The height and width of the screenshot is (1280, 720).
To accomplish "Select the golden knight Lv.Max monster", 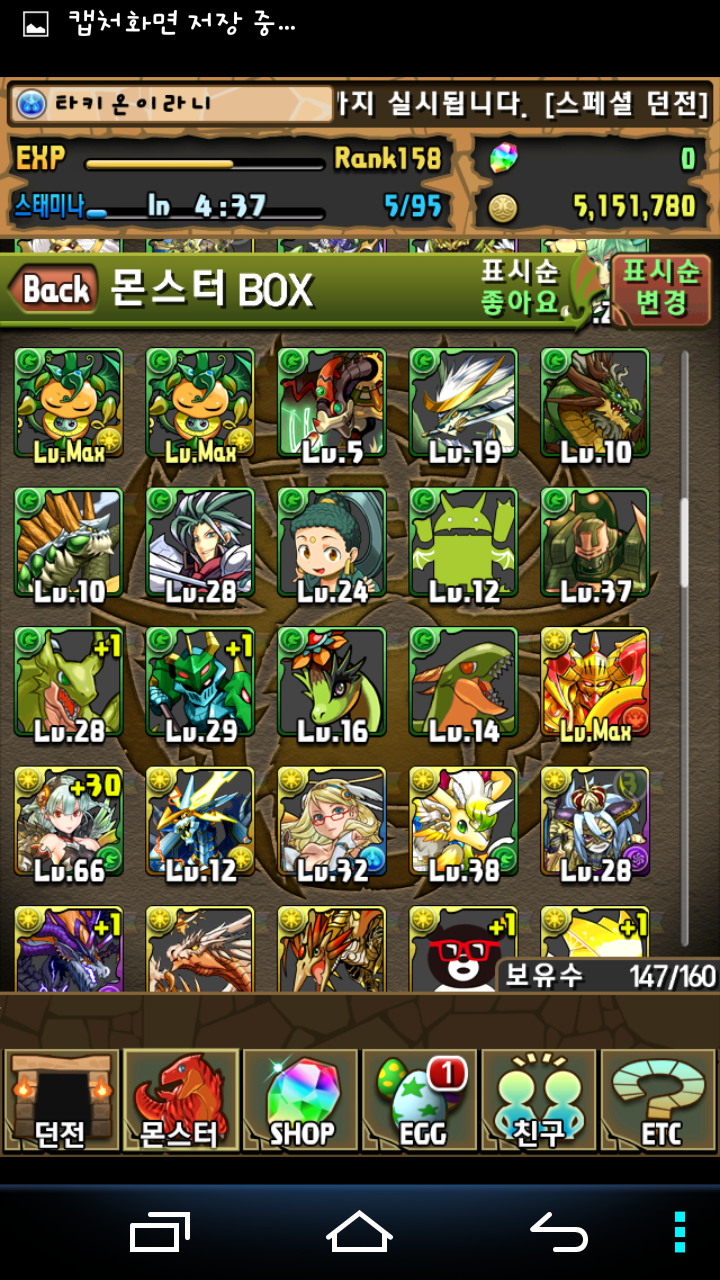I will [595, 683].
